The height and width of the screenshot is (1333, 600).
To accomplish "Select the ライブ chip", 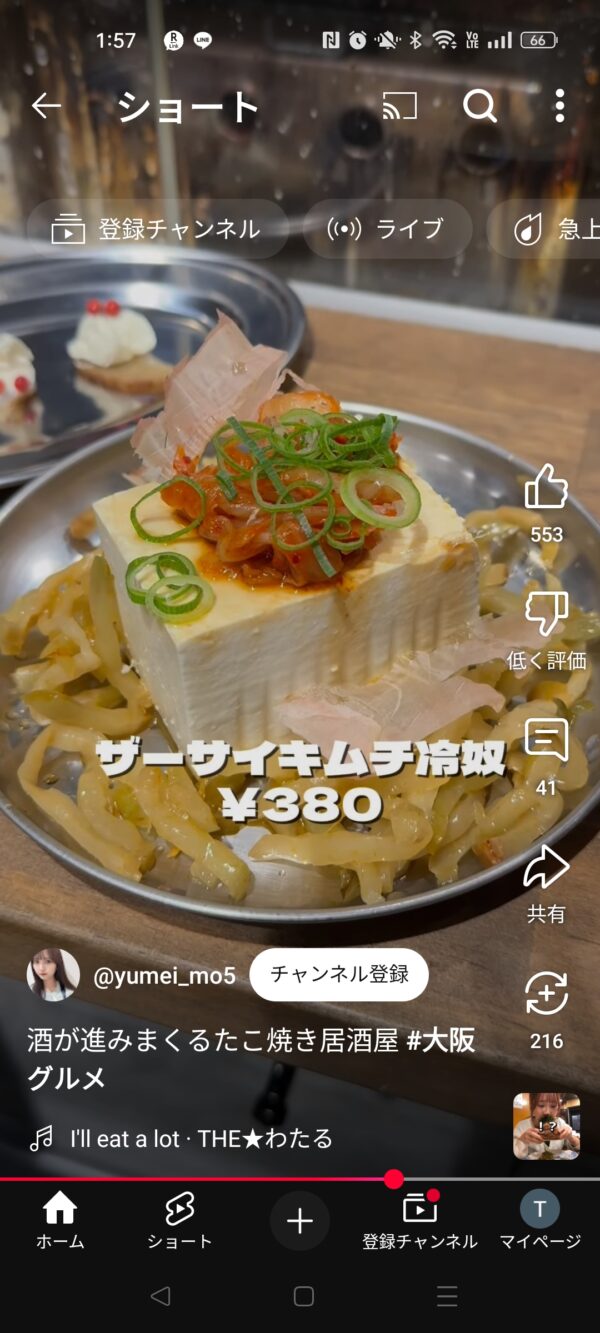I will pyautogui.click(x=387, y=229).
